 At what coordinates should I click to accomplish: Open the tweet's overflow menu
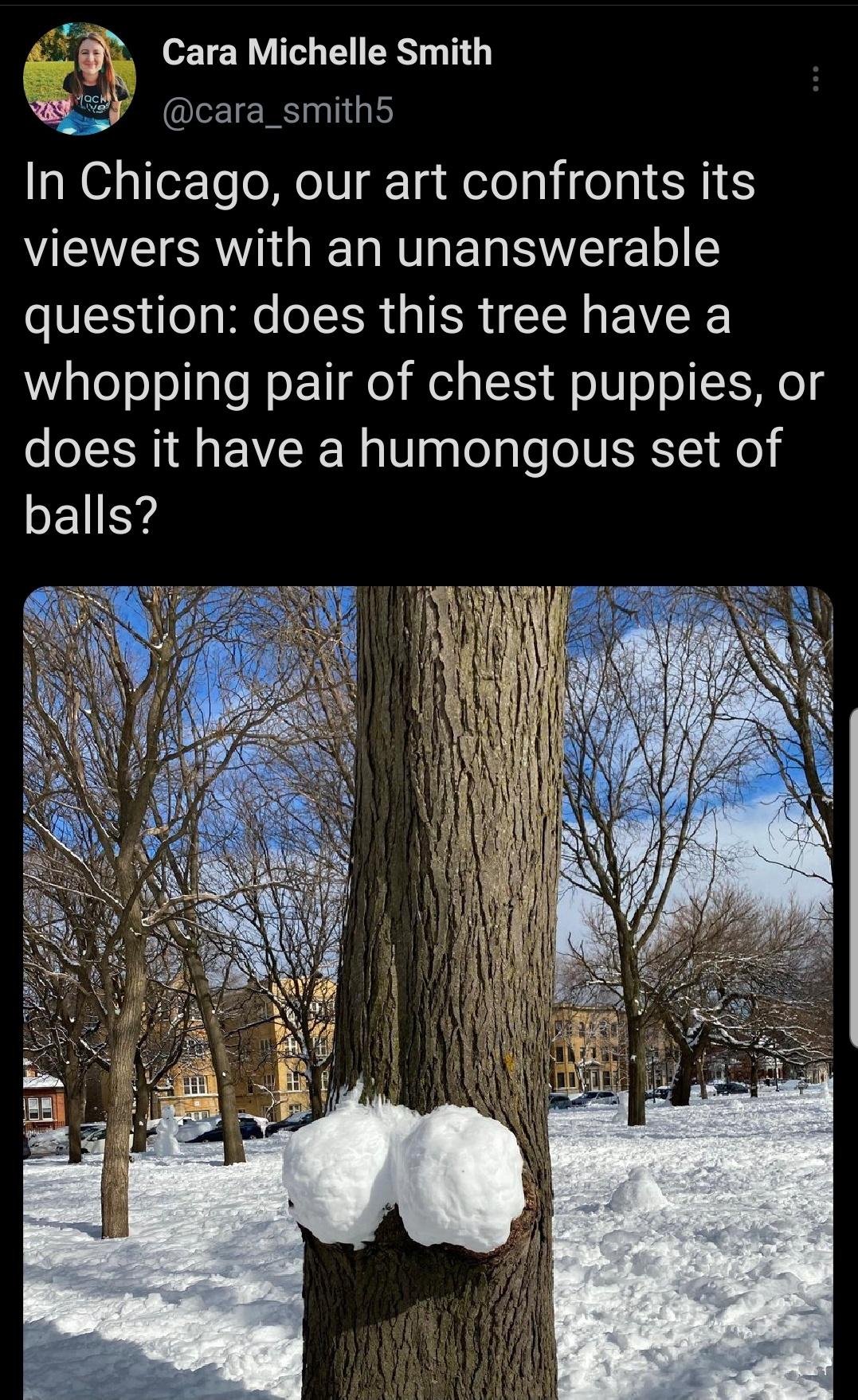(815, 79)
